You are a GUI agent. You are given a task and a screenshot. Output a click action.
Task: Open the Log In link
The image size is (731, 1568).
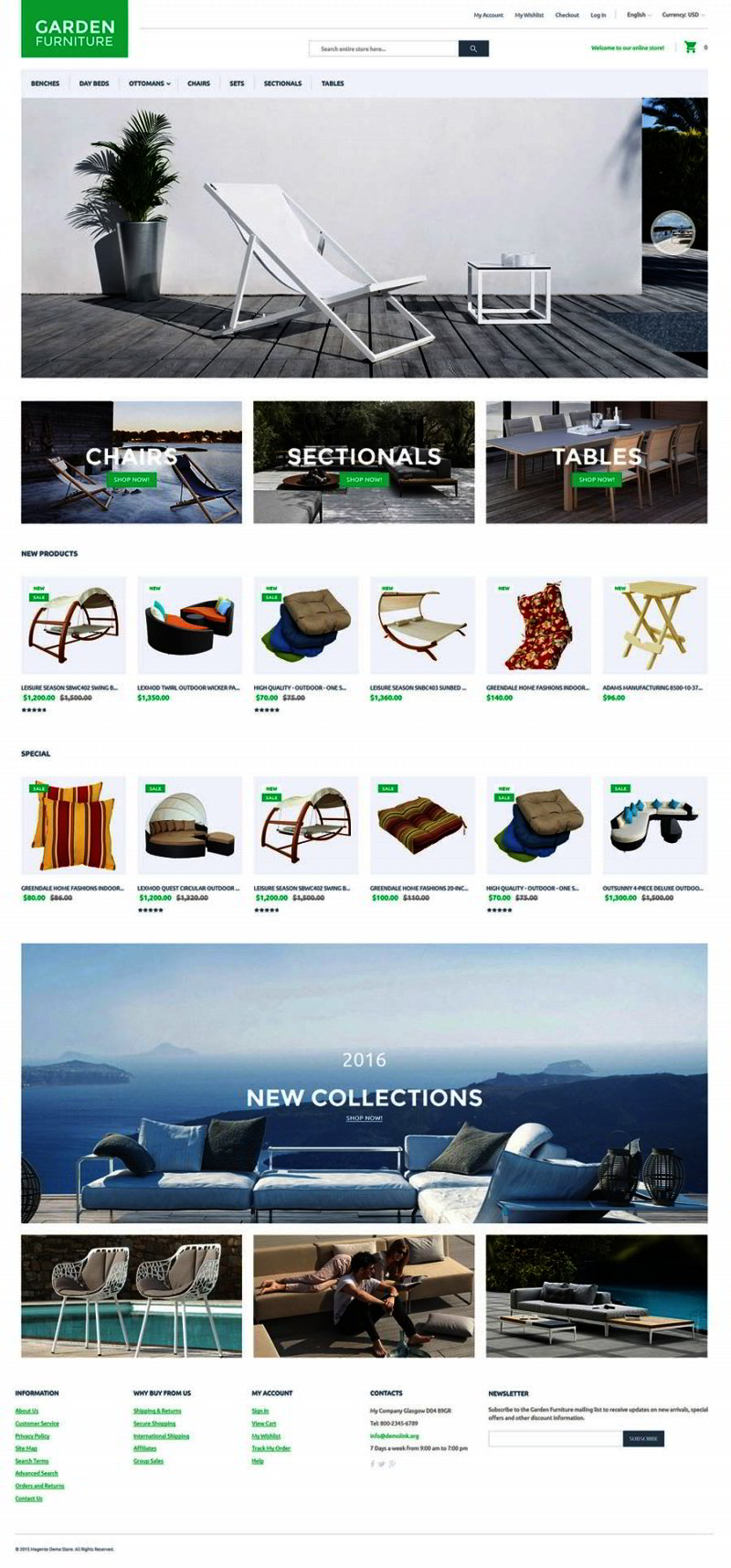coord(599,15)
